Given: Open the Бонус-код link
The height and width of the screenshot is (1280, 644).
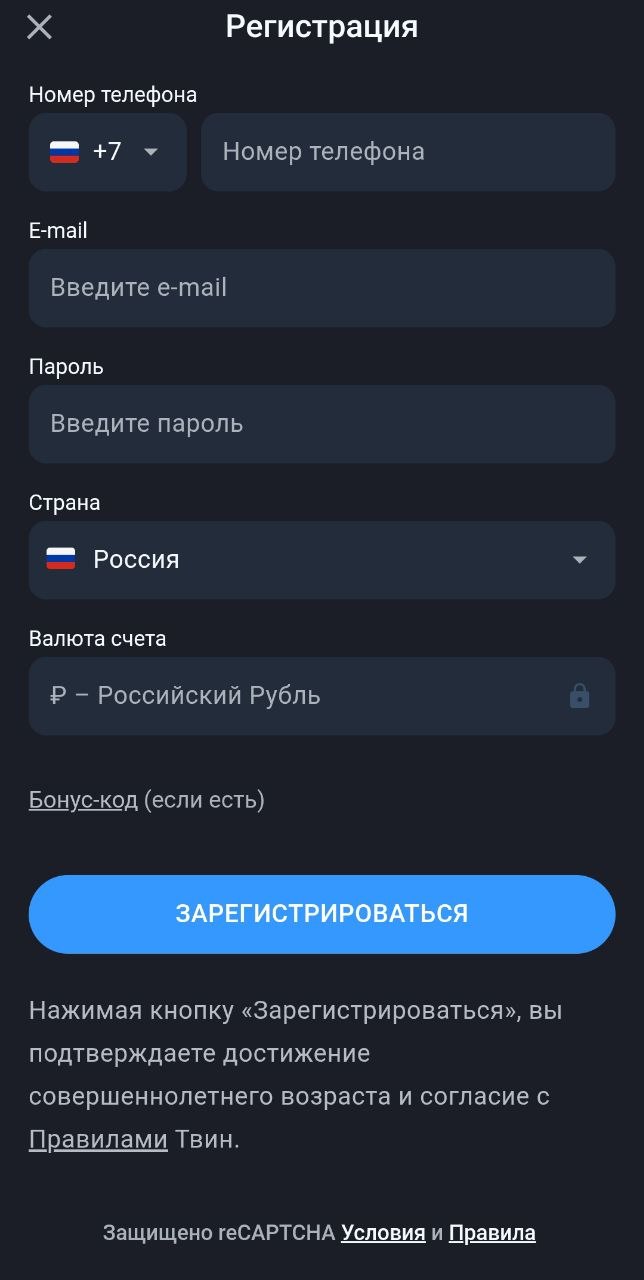Looking at the screenshot, I should tap(83, 800).
